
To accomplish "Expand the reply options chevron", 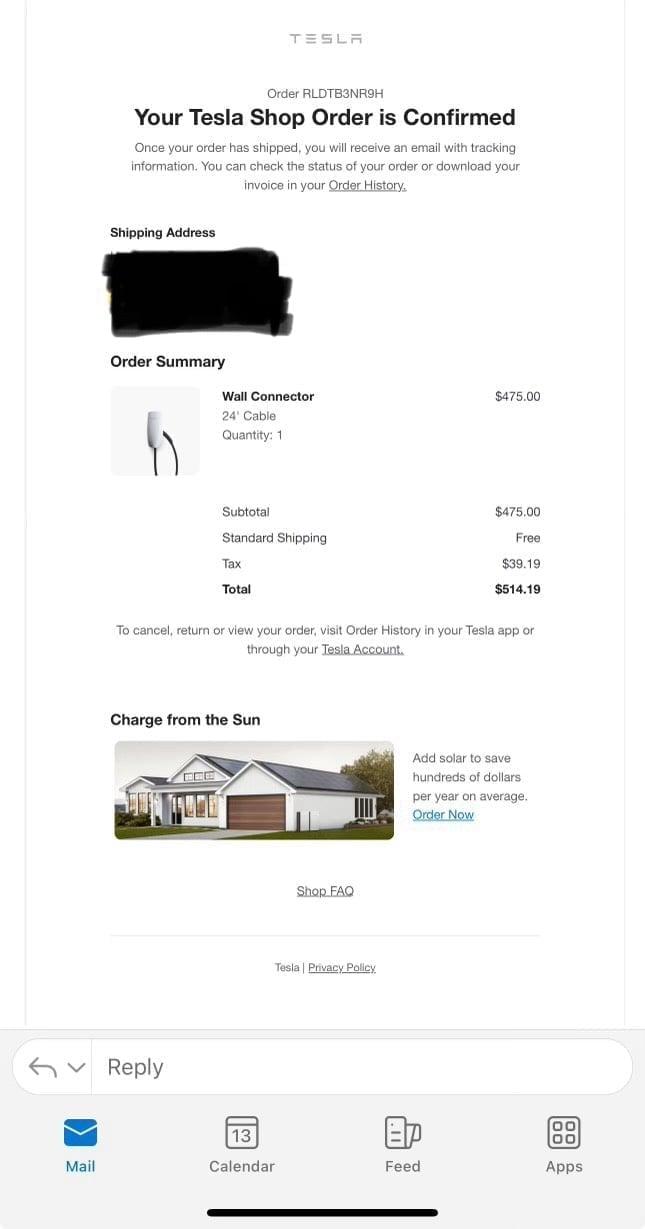I will [76, 1068].
